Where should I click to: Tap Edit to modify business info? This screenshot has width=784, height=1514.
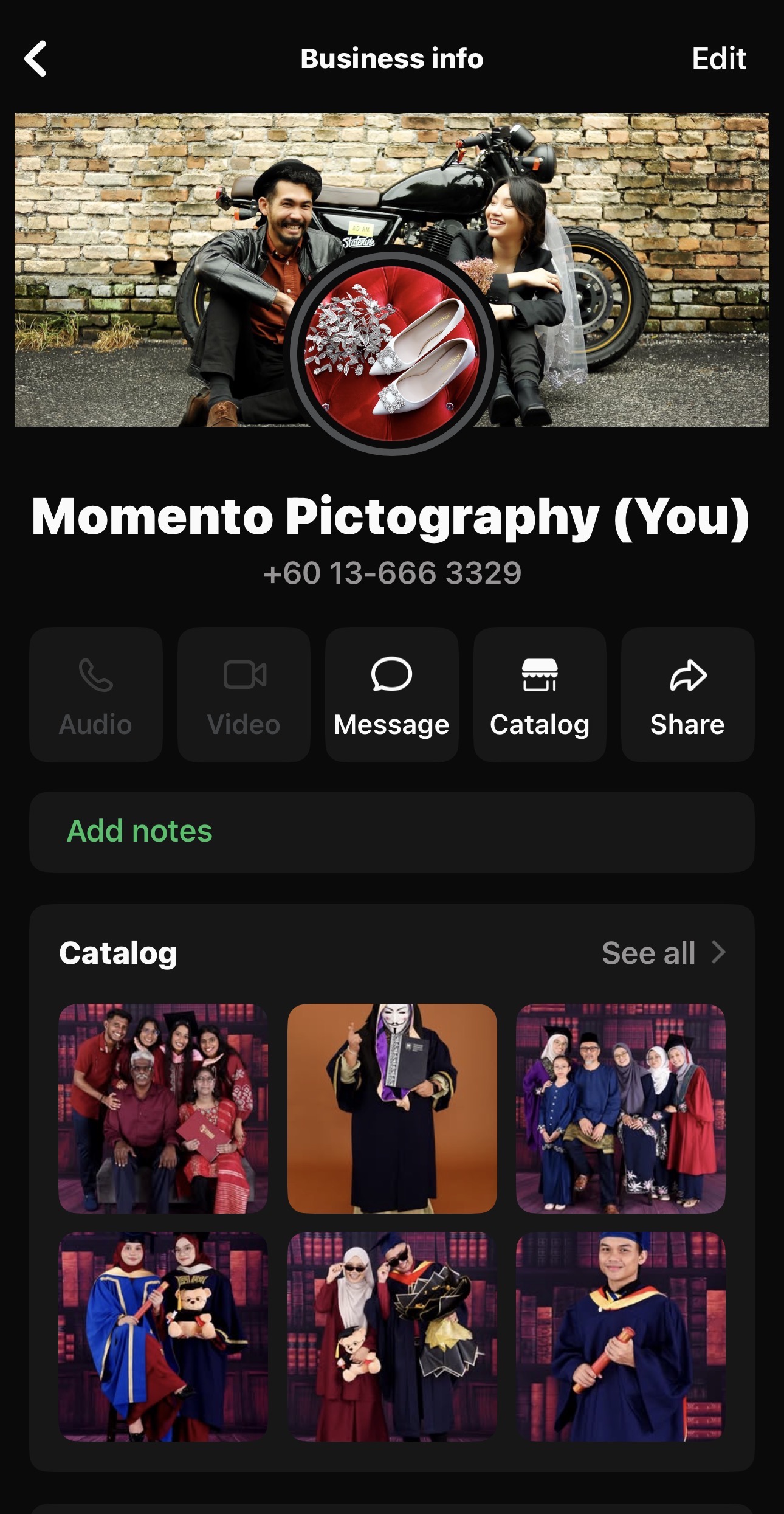(x=718, y=59)
